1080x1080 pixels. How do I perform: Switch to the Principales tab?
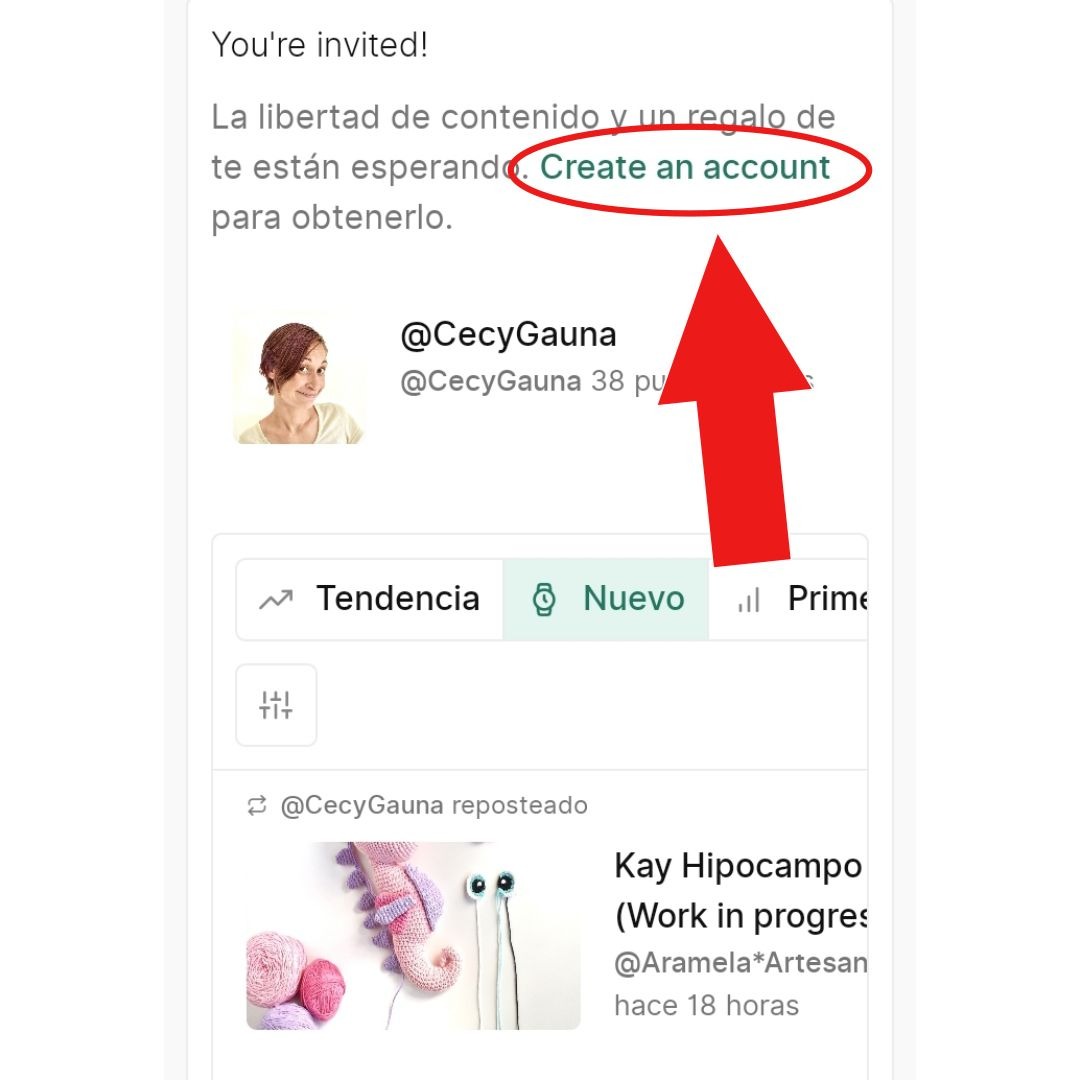(800, 599)
